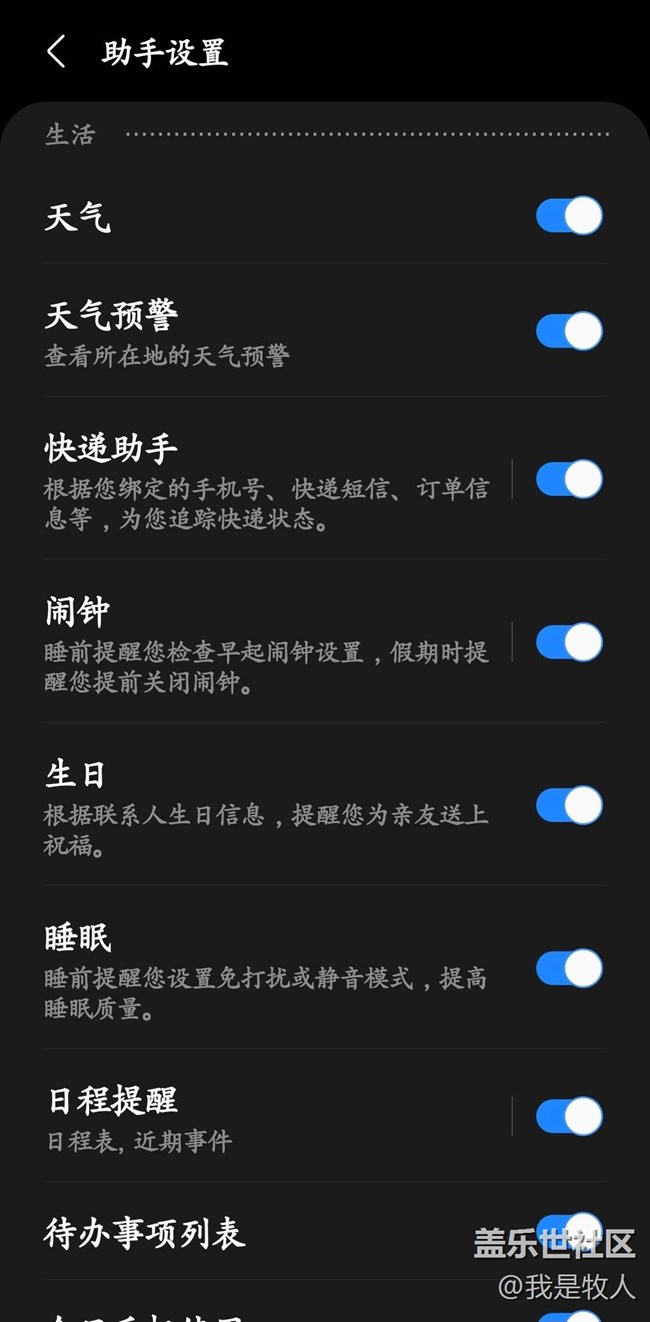Turn off the 天气 switch
This screenshot has height=1322, width=650.
click(569, 216)
